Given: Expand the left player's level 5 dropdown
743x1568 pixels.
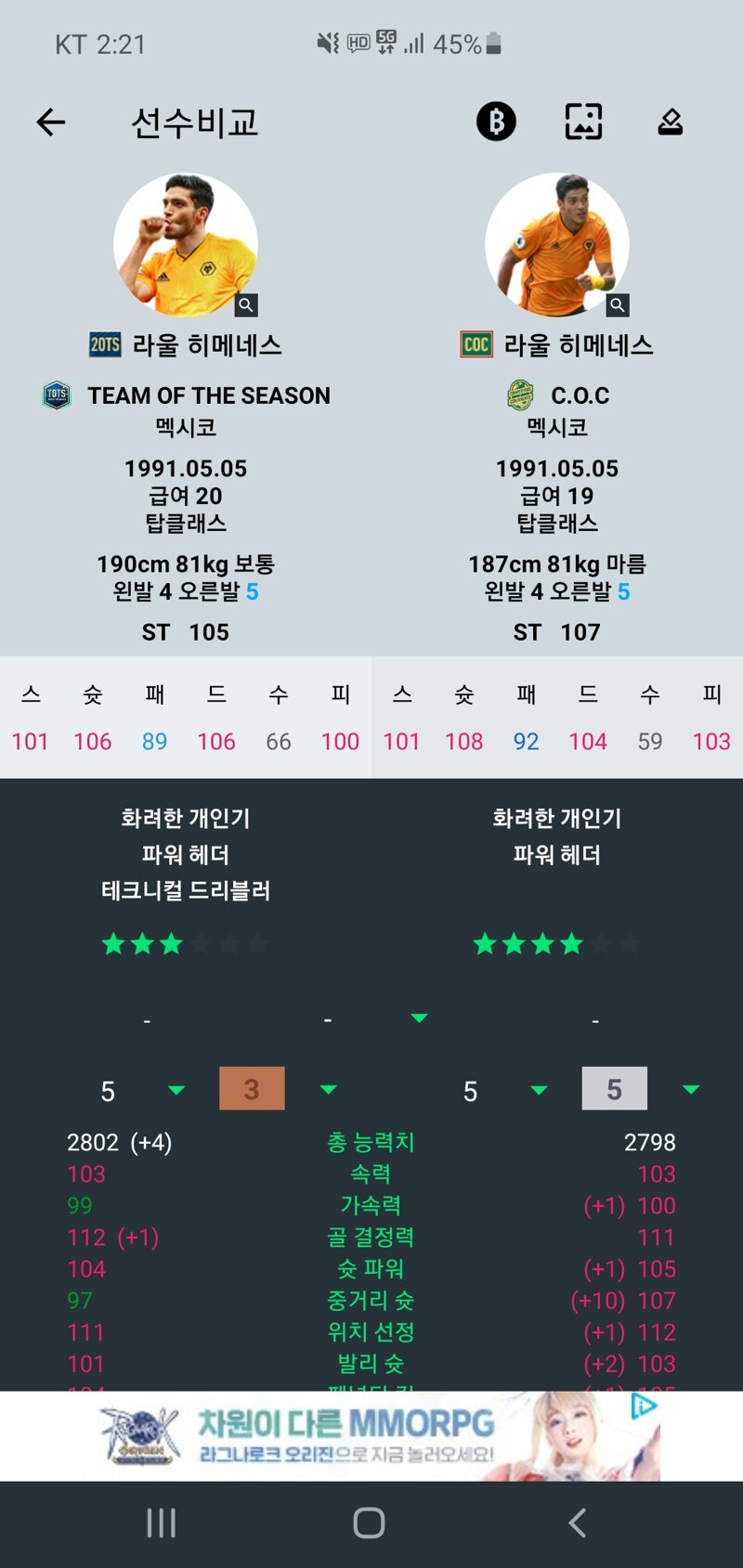Looking at the screenshot, I should [x=176, y=1090].
